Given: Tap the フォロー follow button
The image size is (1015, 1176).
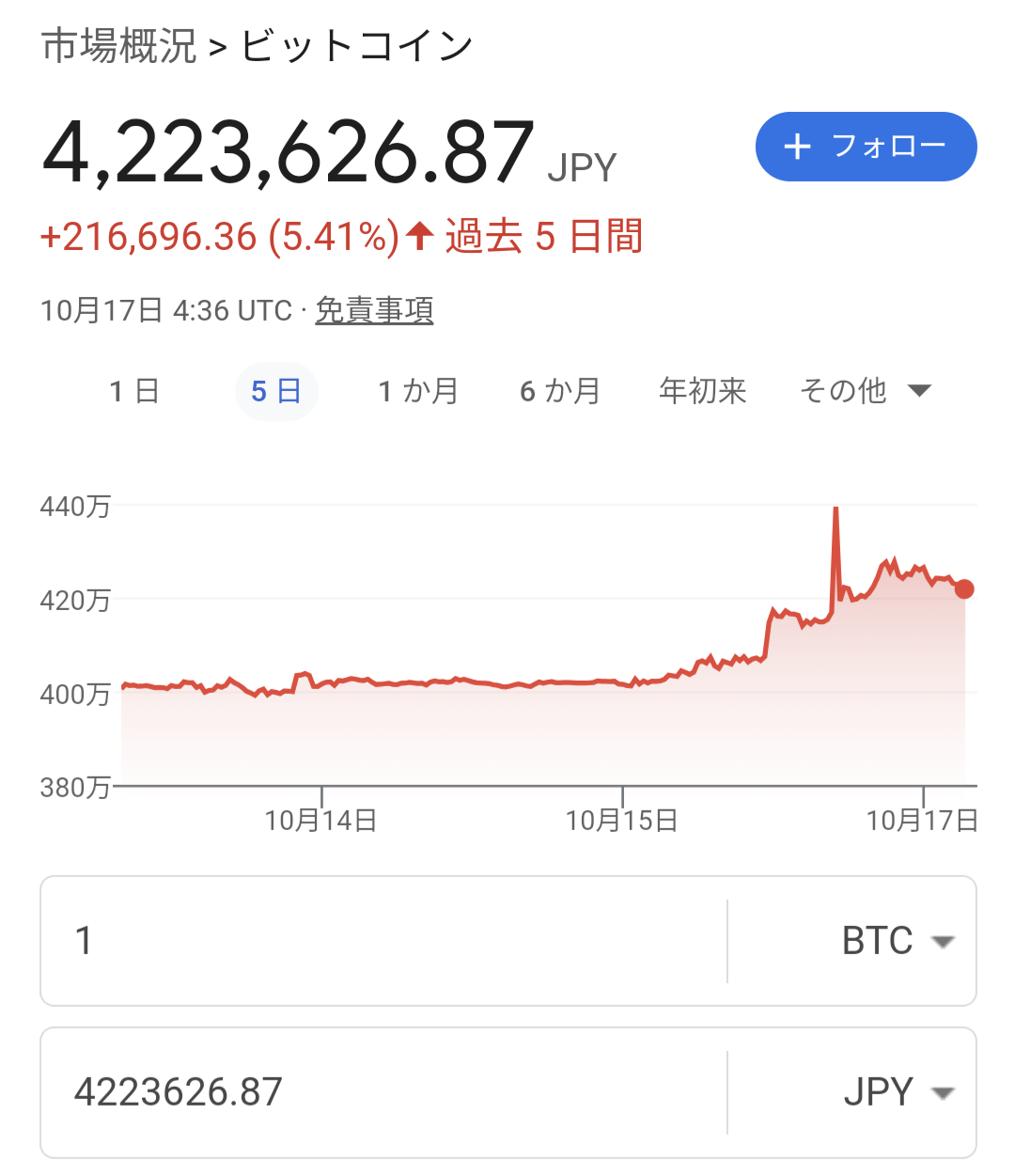Looking at the screenshot, I should (x=866, y=147).
